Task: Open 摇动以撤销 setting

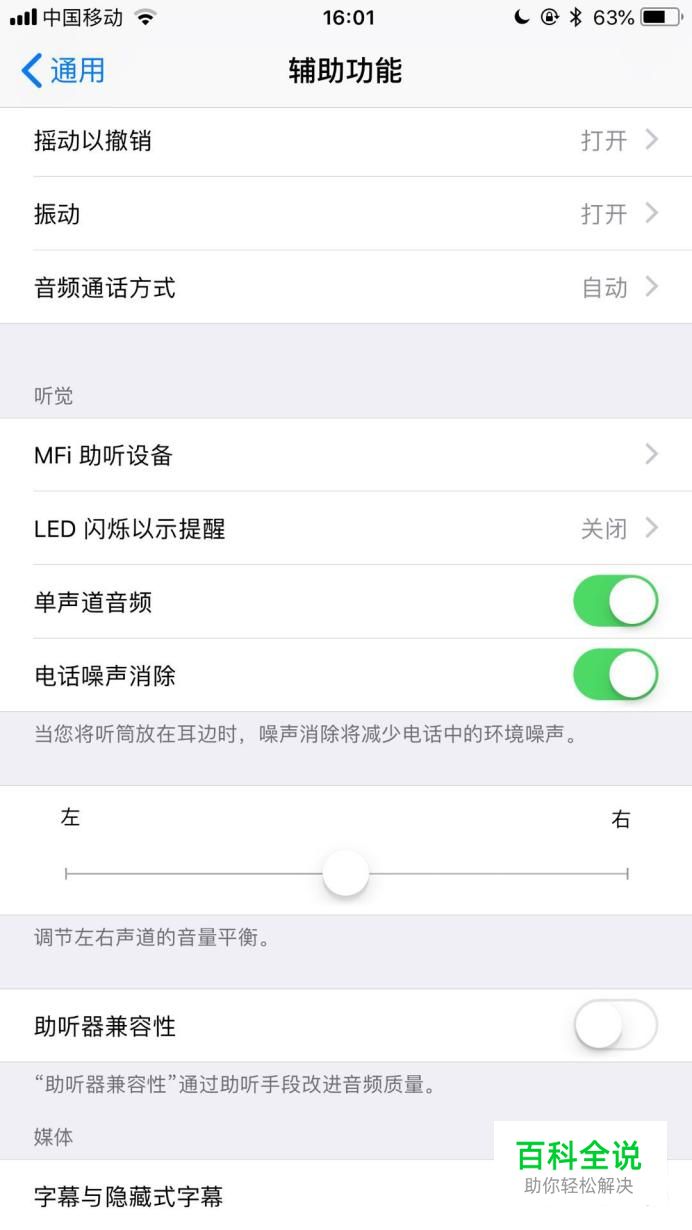Action: pyautogui.click(x=345, y=141)
